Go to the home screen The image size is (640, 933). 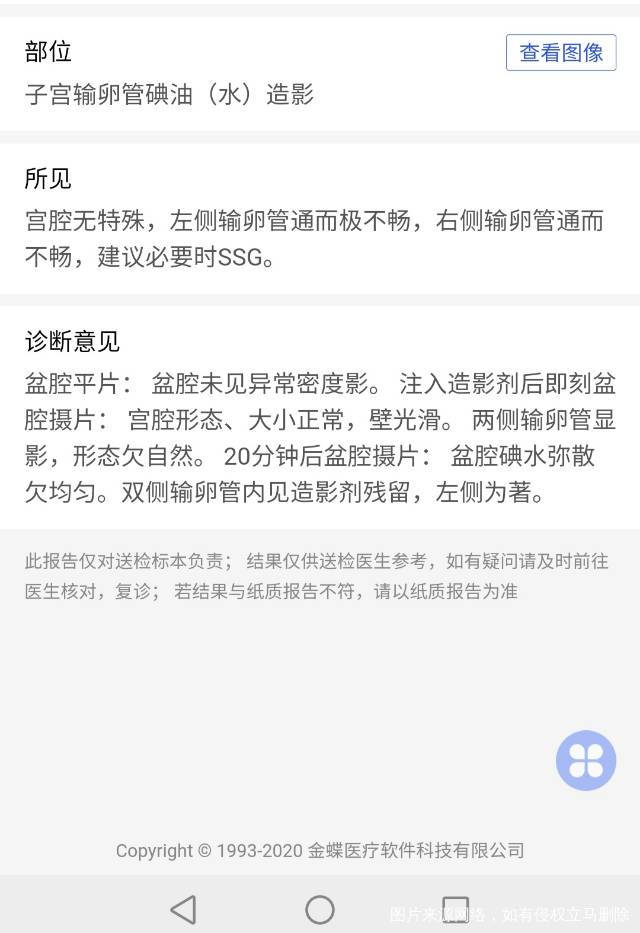click(x=320, y=909)
